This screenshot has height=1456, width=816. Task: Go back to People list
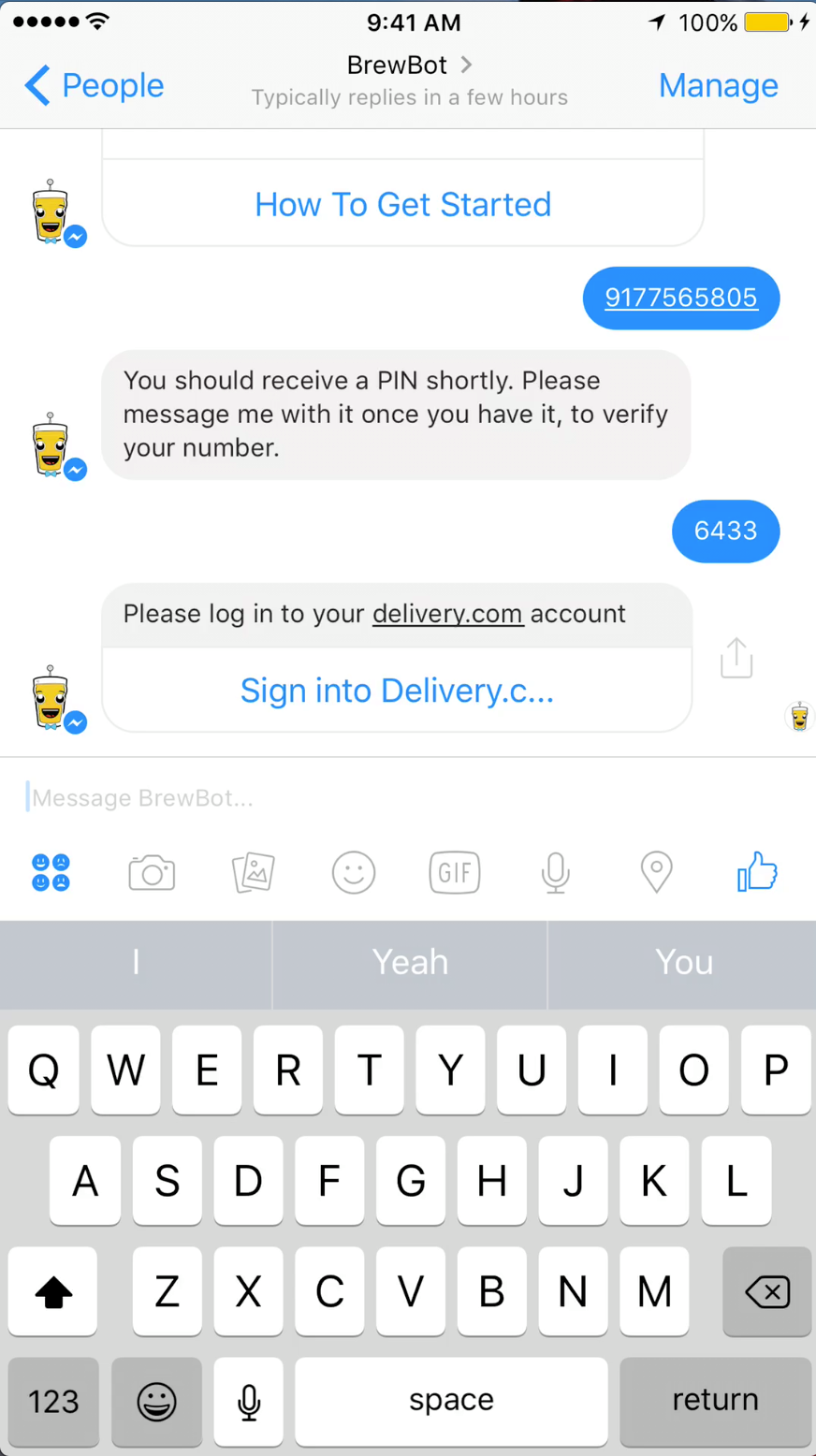94,86
